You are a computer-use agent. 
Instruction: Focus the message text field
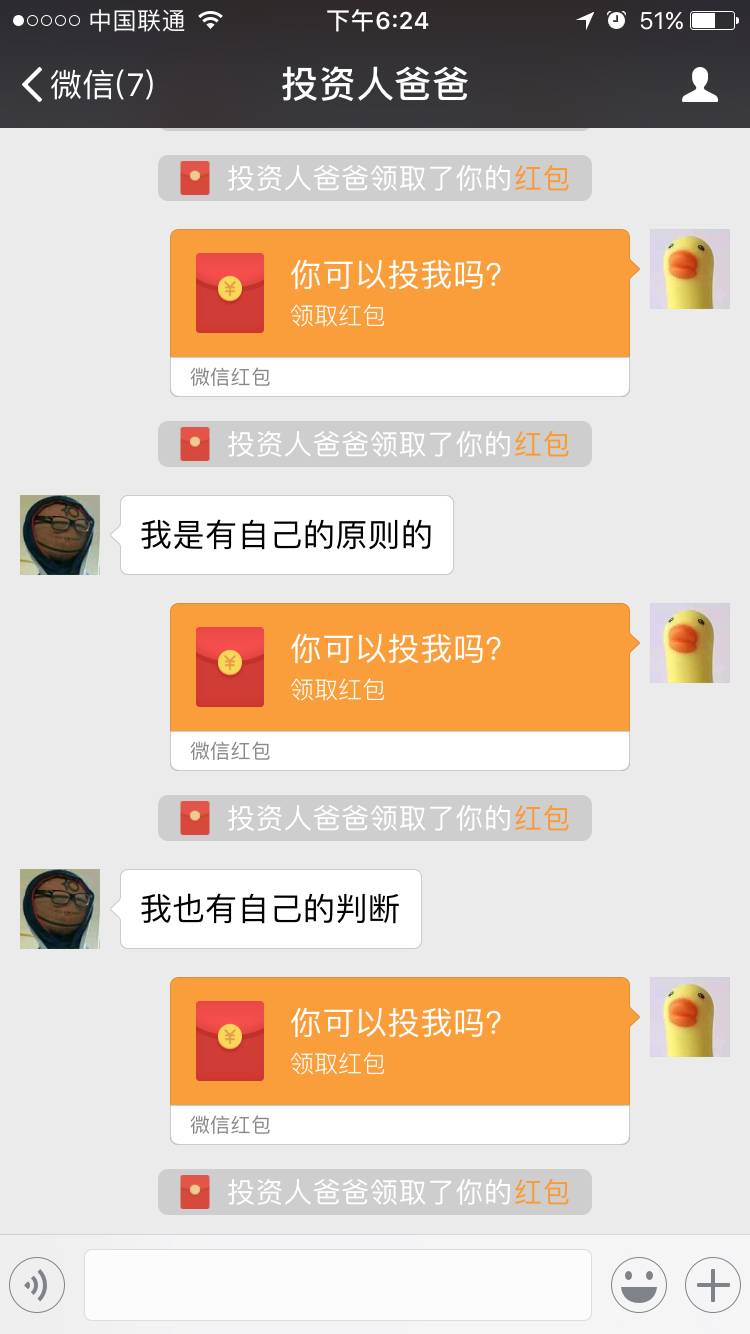338,1285
